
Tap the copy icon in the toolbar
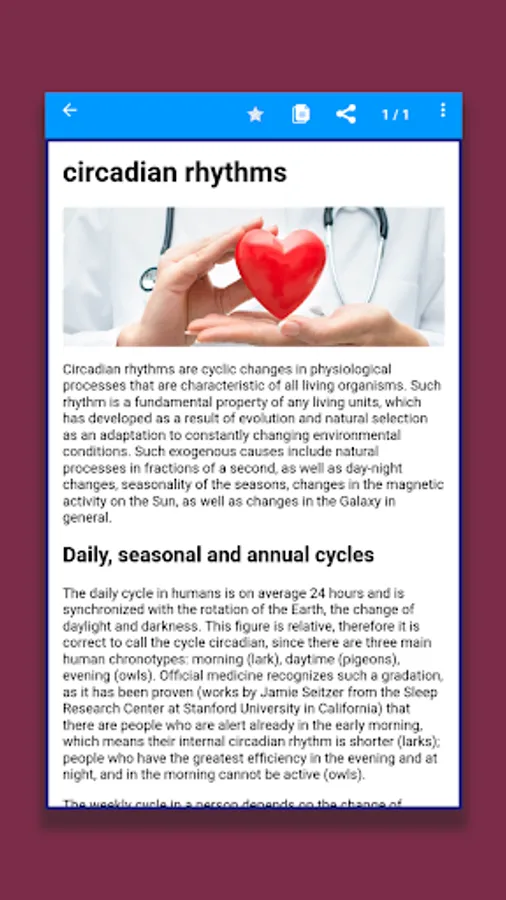pos(301,114)
